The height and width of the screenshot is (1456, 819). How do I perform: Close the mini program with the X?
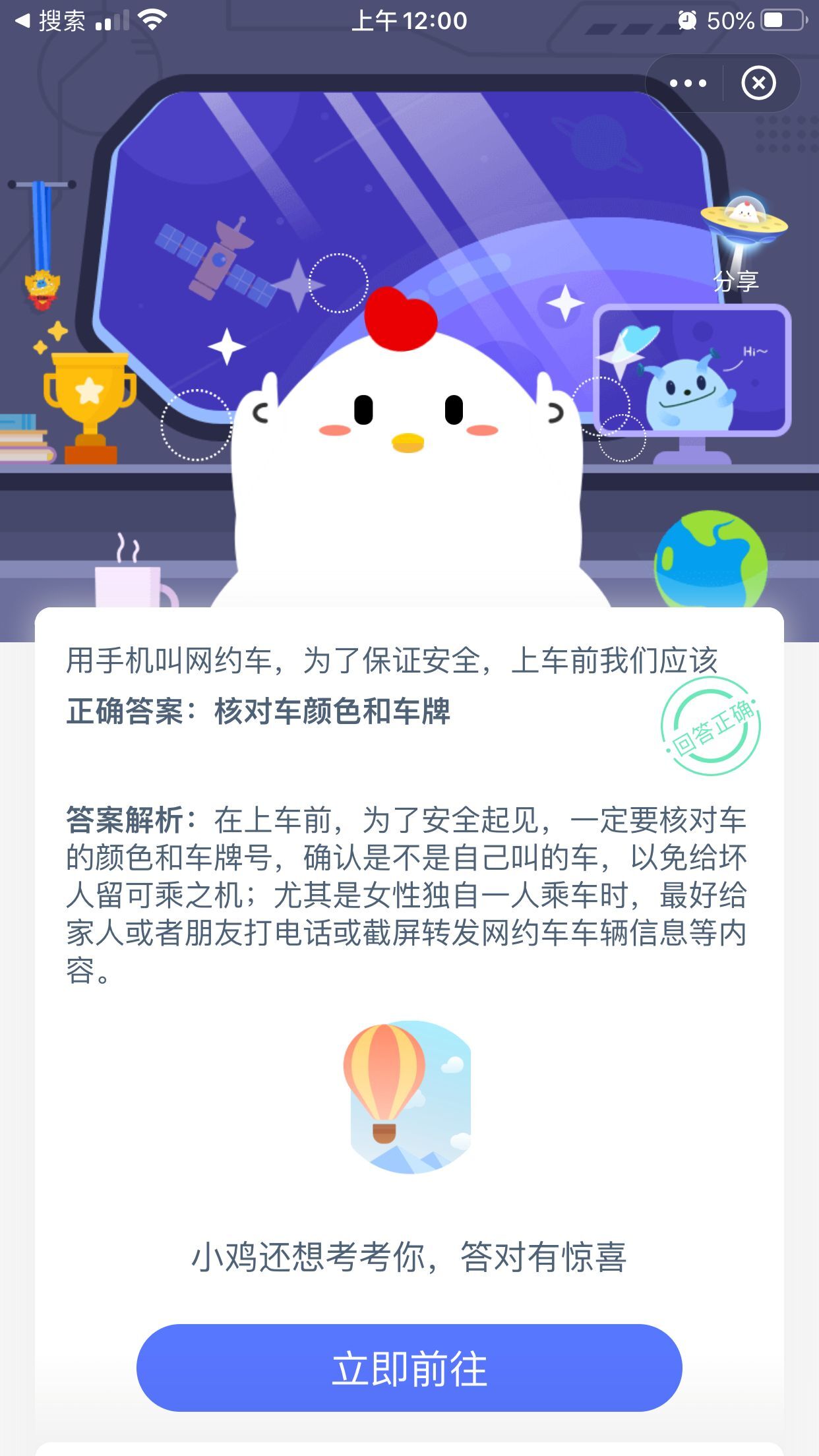coord(759,83)
